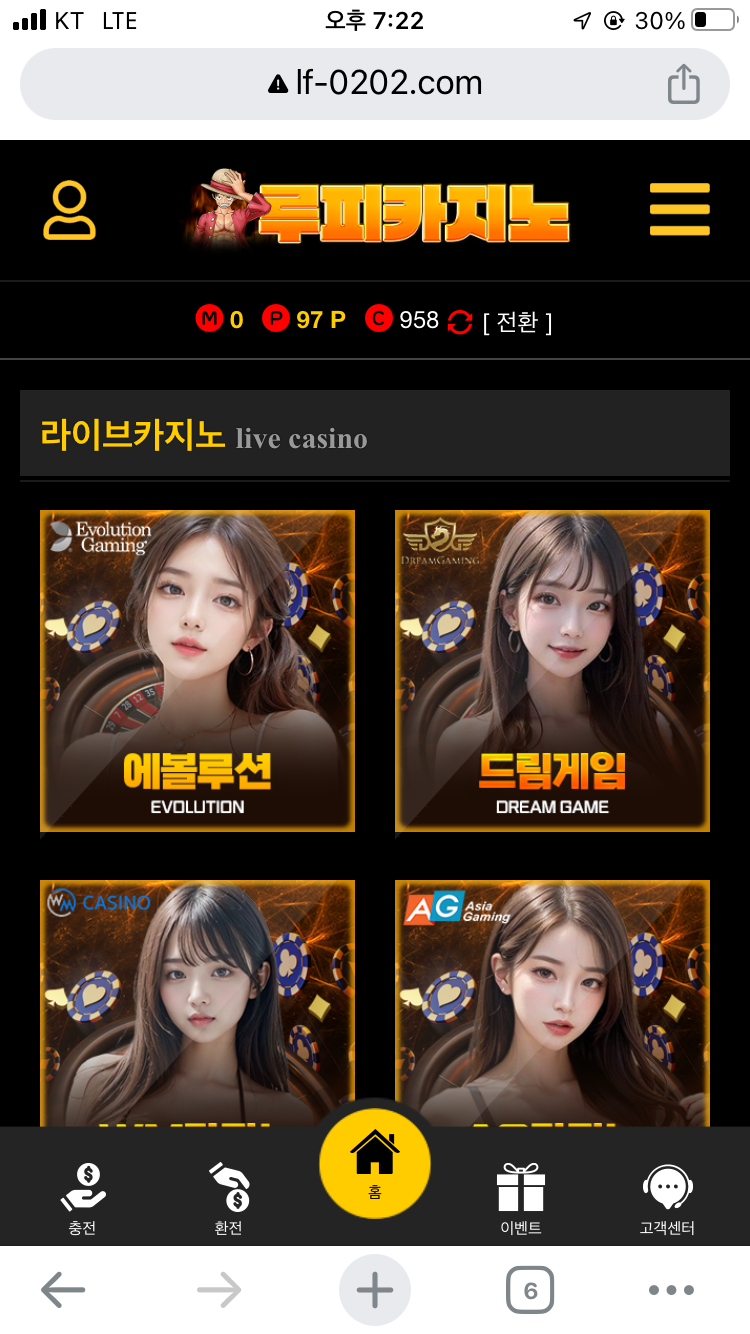View the six open browser tabs
Image resolution: width=750 pixels, height=1334 pixels.
pyautogui.click(x=530, y=1290)
